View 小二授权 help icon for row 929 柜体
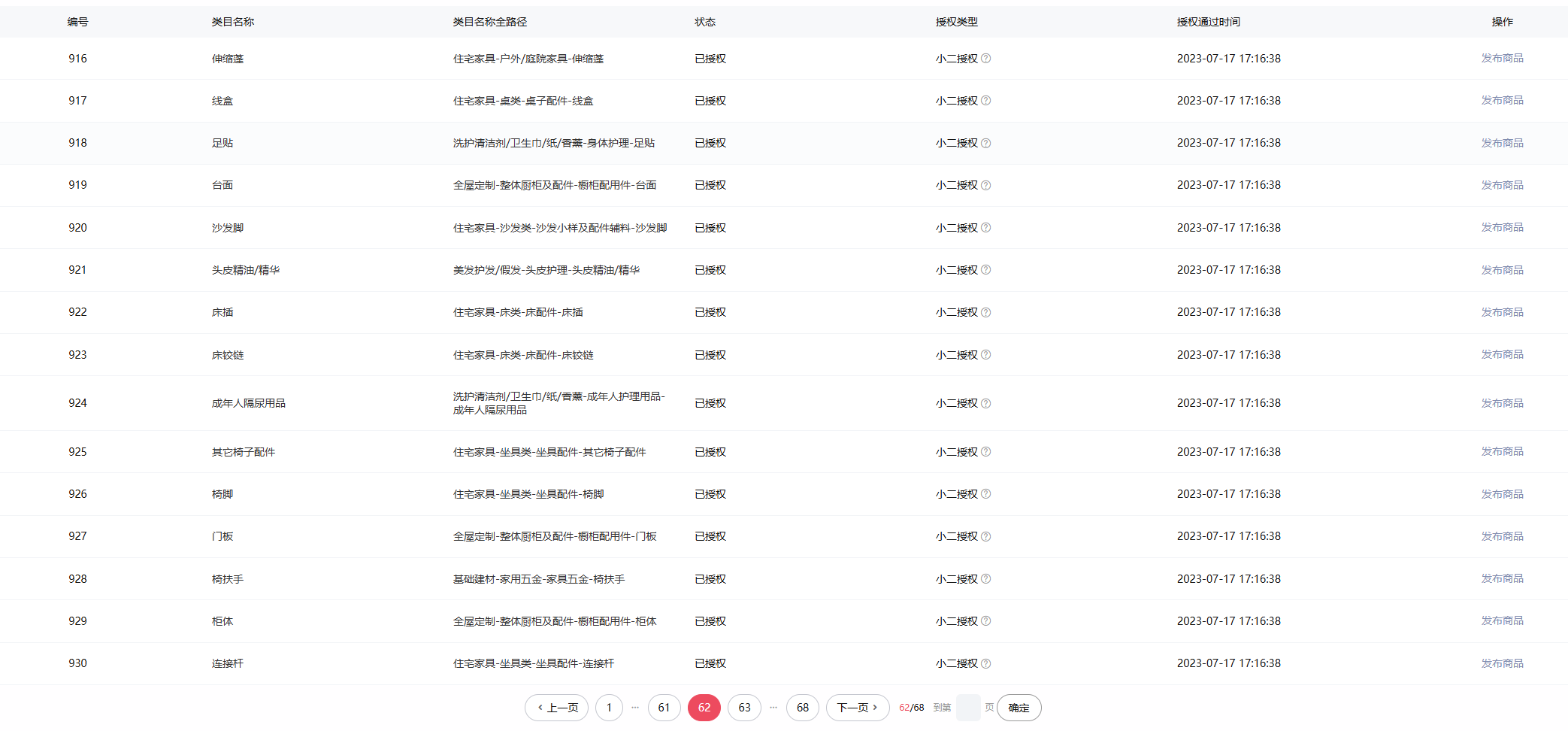Viewport: 1568px width, 731px height. tap(986, 621)
